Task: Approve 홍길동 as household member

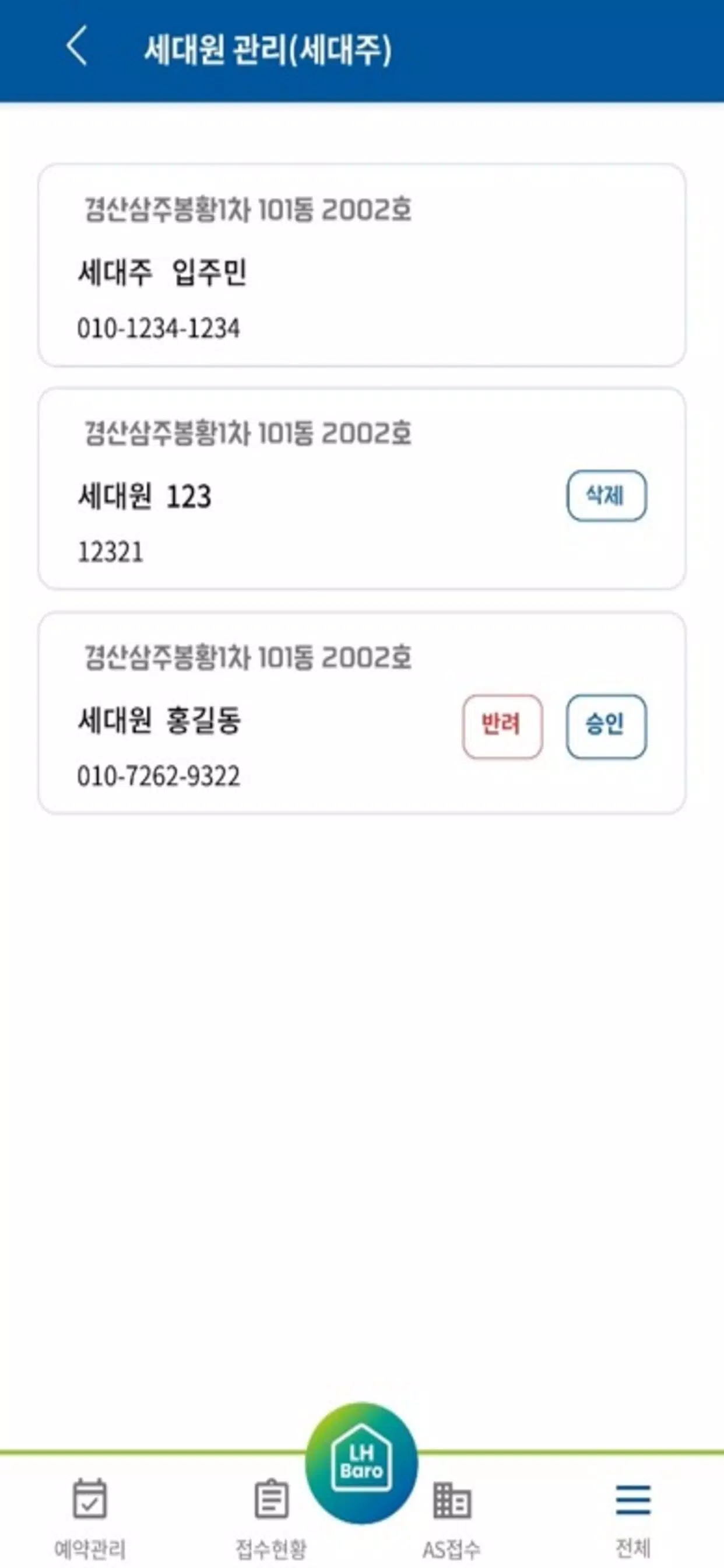Action: pos(606,726)
